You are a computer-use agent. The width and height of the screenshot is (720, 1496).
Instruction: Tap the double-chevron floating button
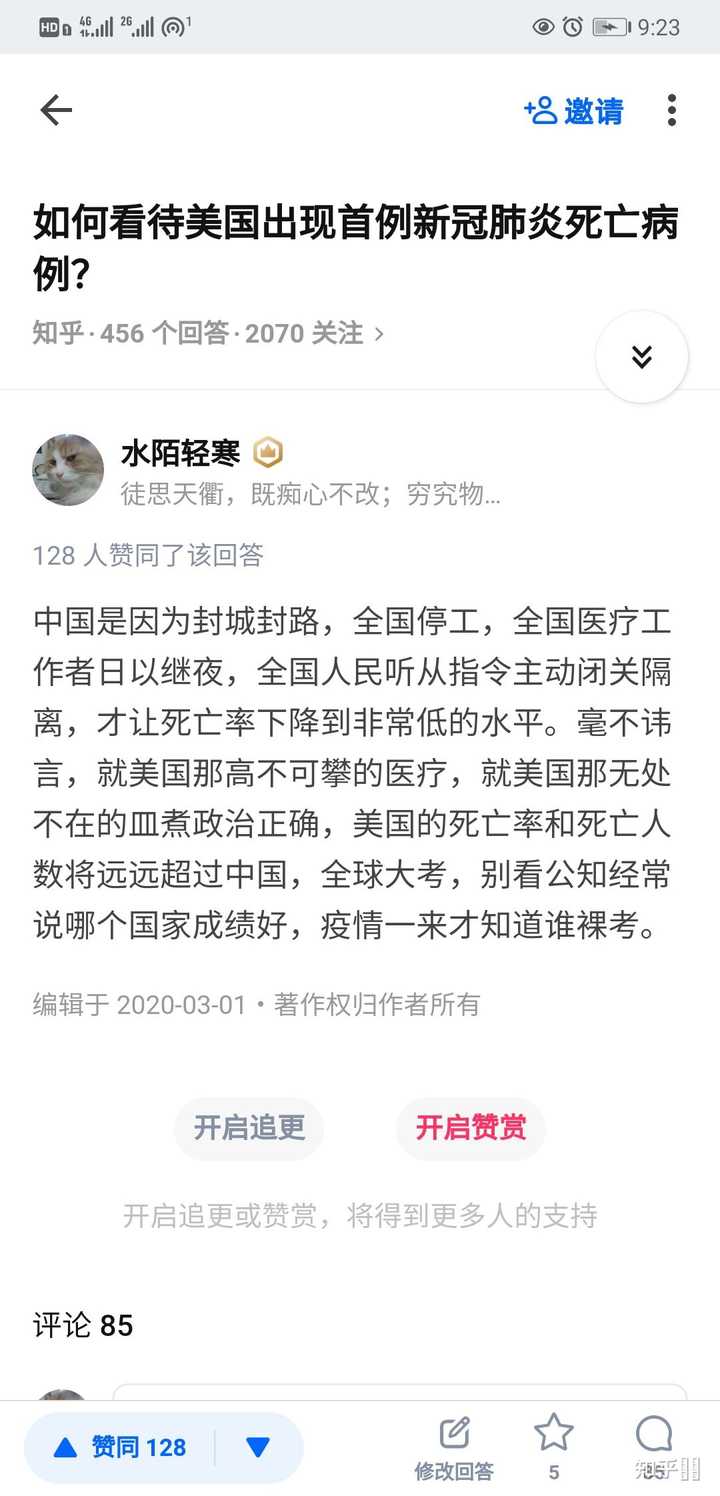click(x=641, y=357)
